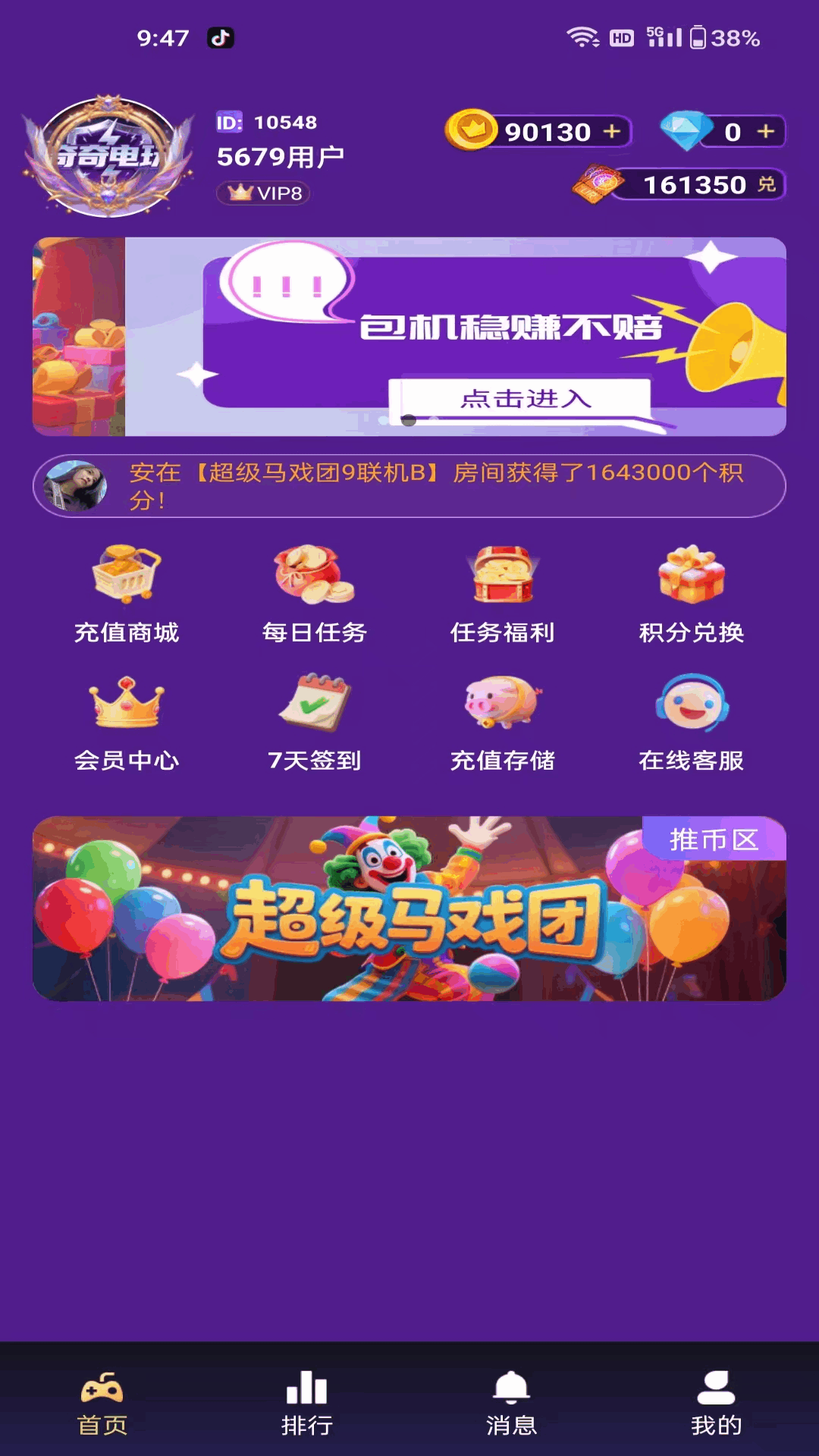Add coins with the plus next to 90130

(x=613, y=131)
